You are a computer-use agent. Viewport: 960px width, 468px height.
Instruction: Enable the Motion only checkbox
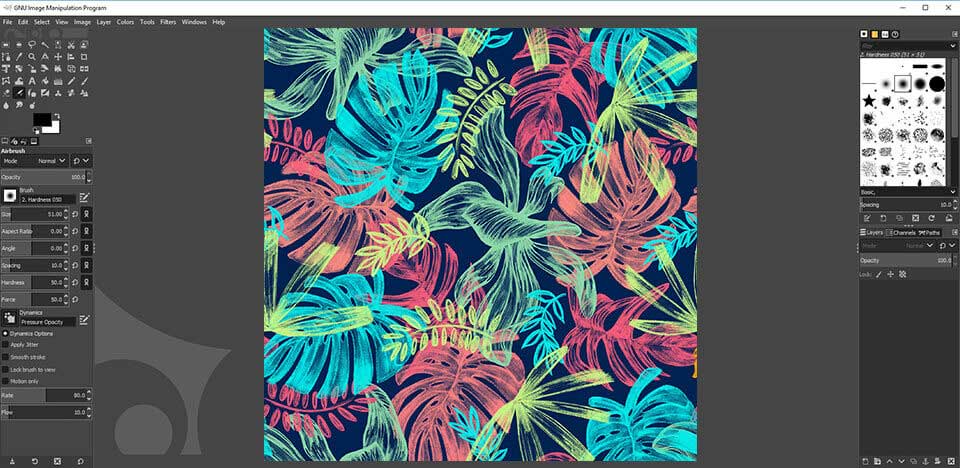tap(5, 381)
